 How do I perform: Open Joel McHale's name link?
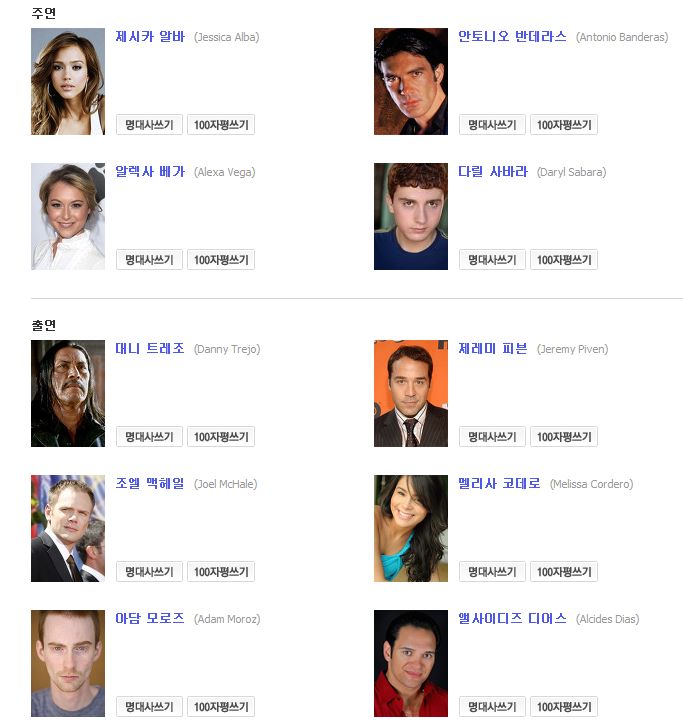(150, 484)
